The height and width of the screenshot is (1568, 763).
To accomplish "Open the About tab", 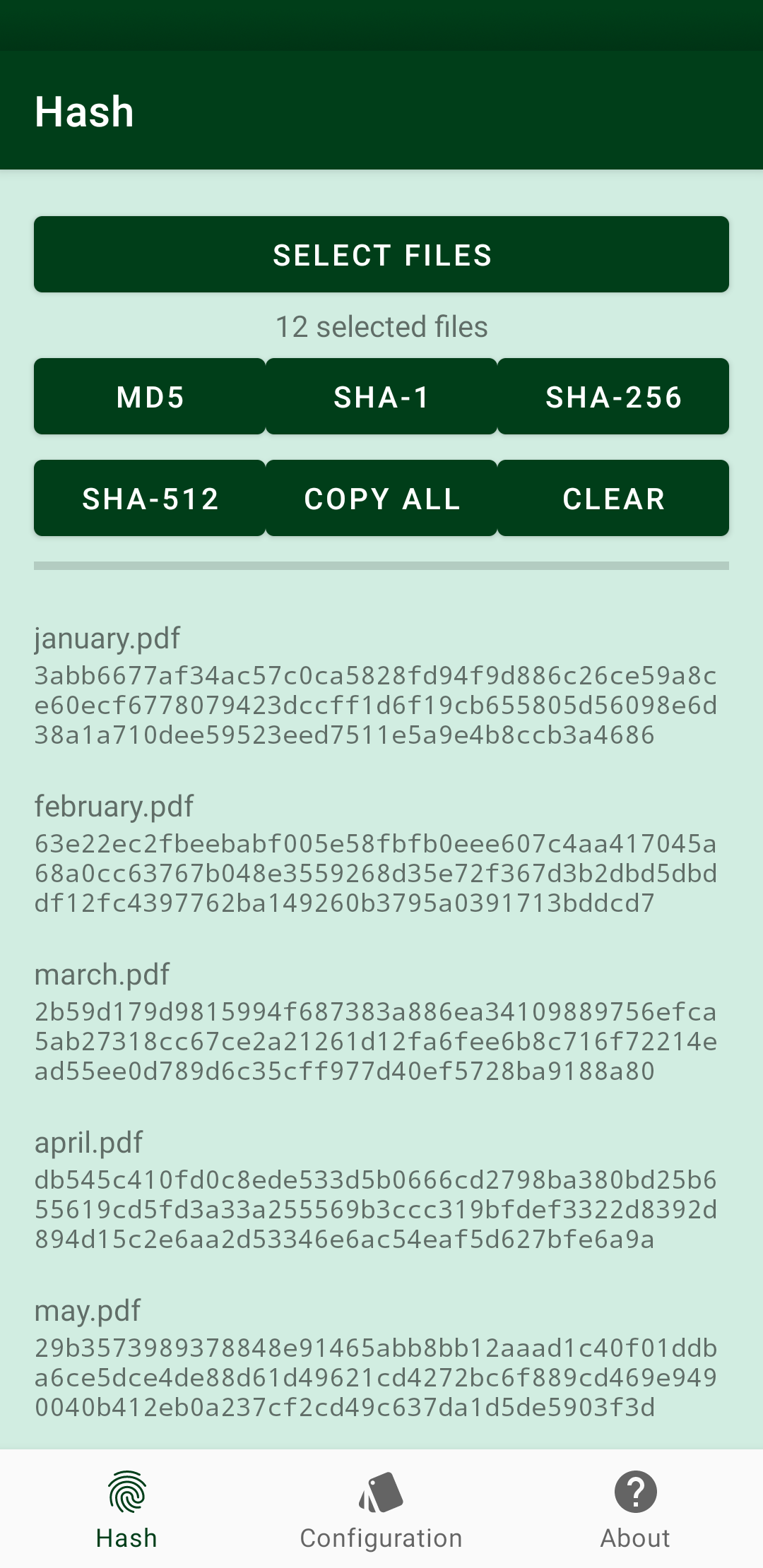I will (635, 1509).
